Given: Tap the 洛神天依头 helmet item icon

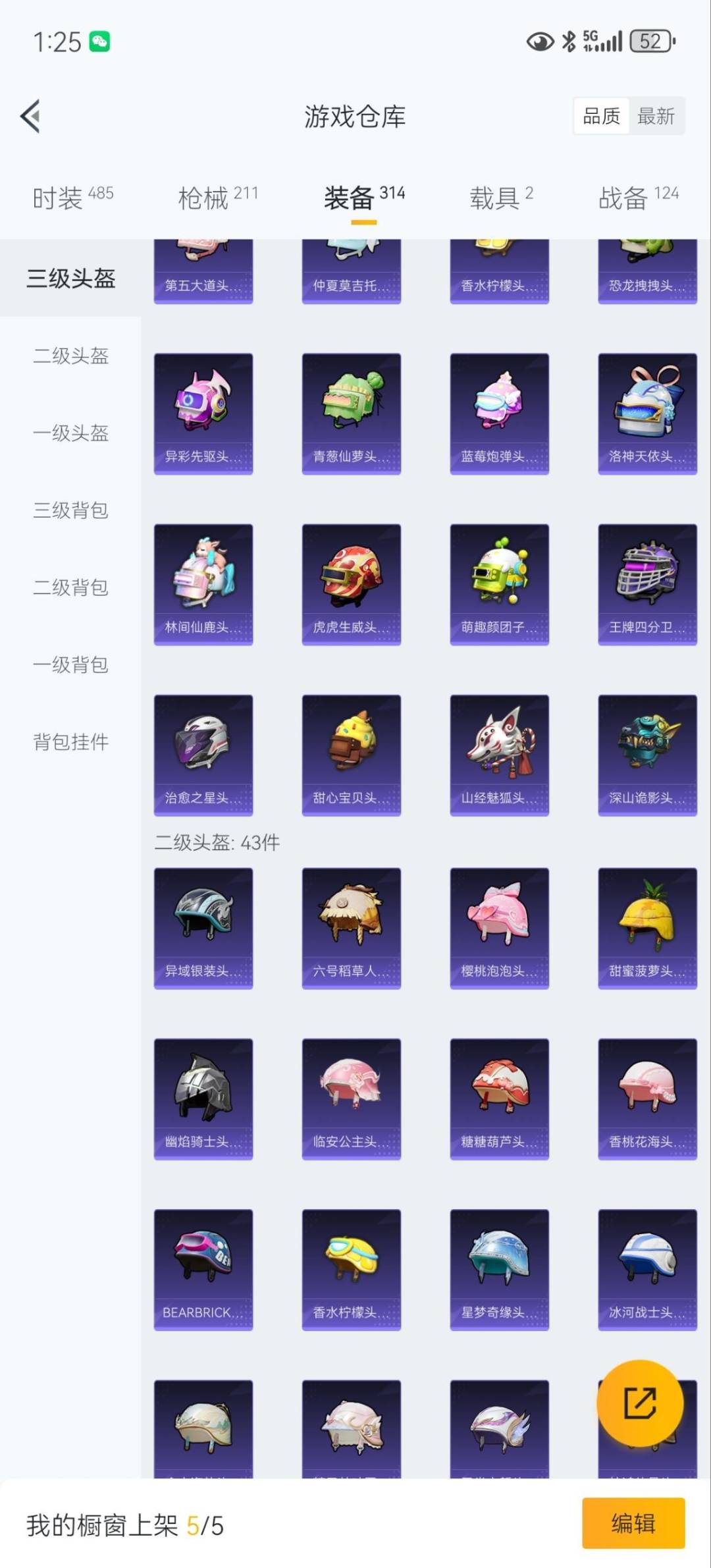Looking at the screenshot, I should point(647,412).
